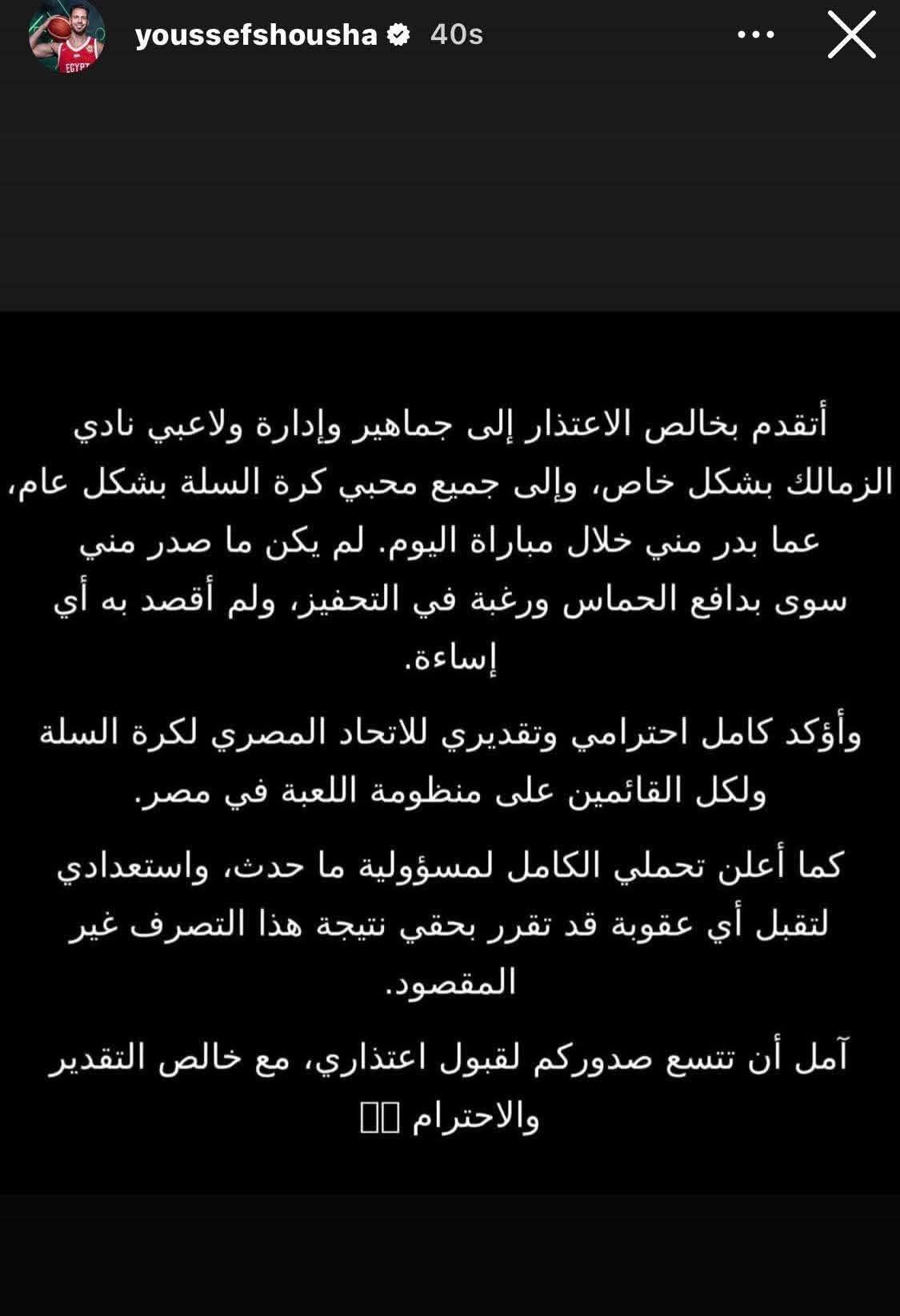Open the three-dot story options menu
This screenshot has height=1316, width=900.
756,34
